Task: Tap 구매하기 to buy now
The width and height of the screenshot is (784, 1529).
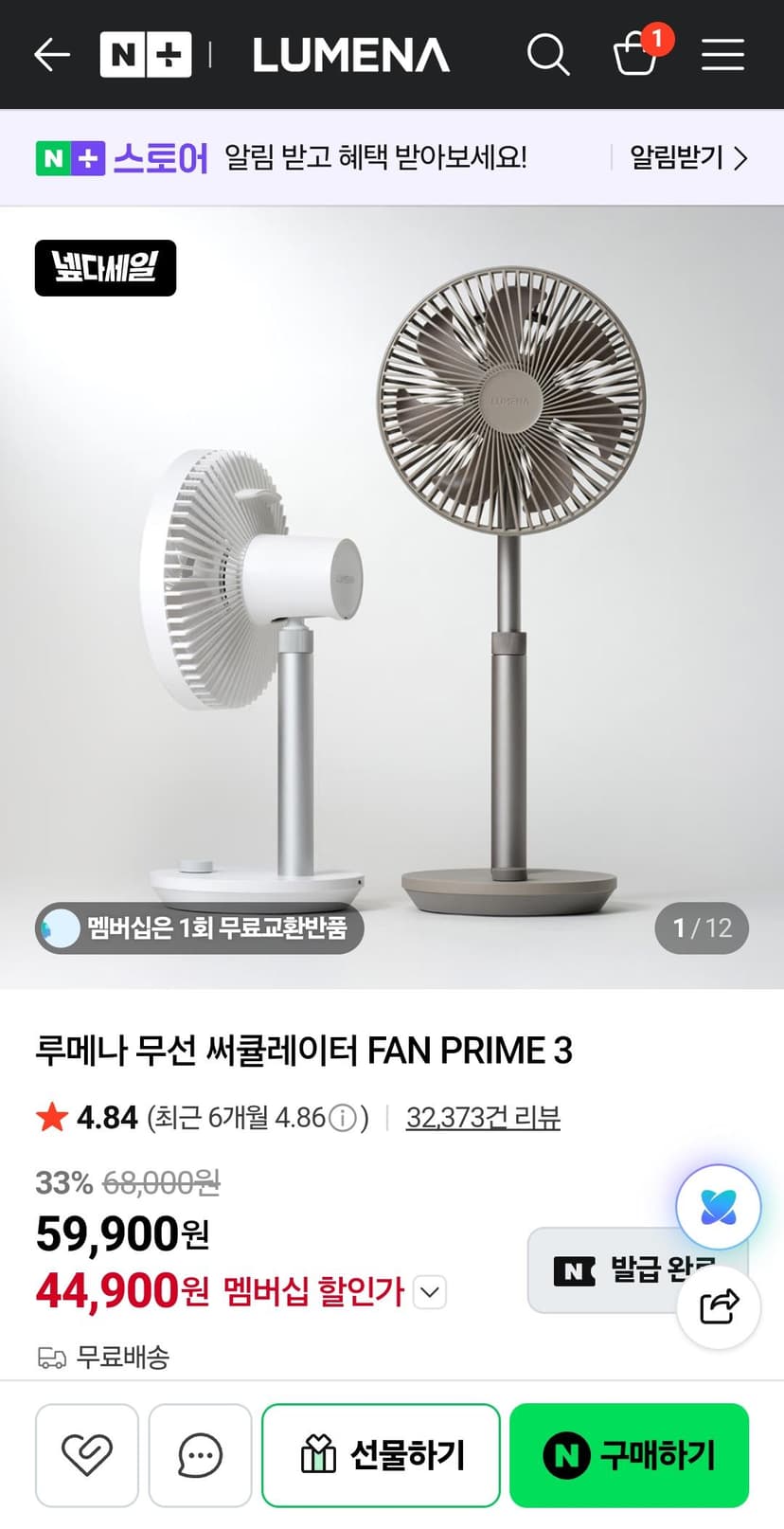Action: click(x=630, y=1455)
